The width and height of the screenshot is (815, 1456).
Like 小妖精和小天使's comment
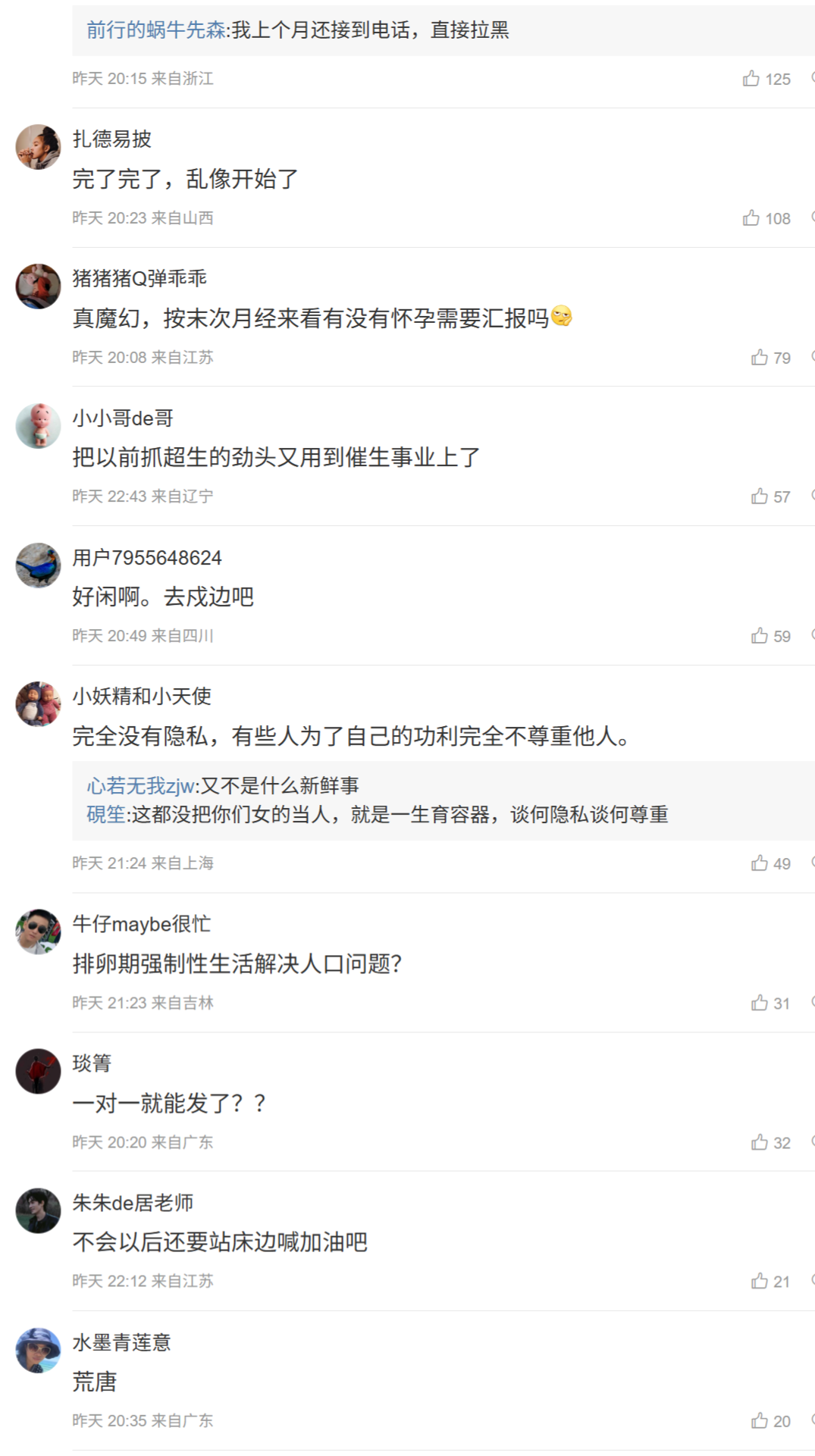760,863
